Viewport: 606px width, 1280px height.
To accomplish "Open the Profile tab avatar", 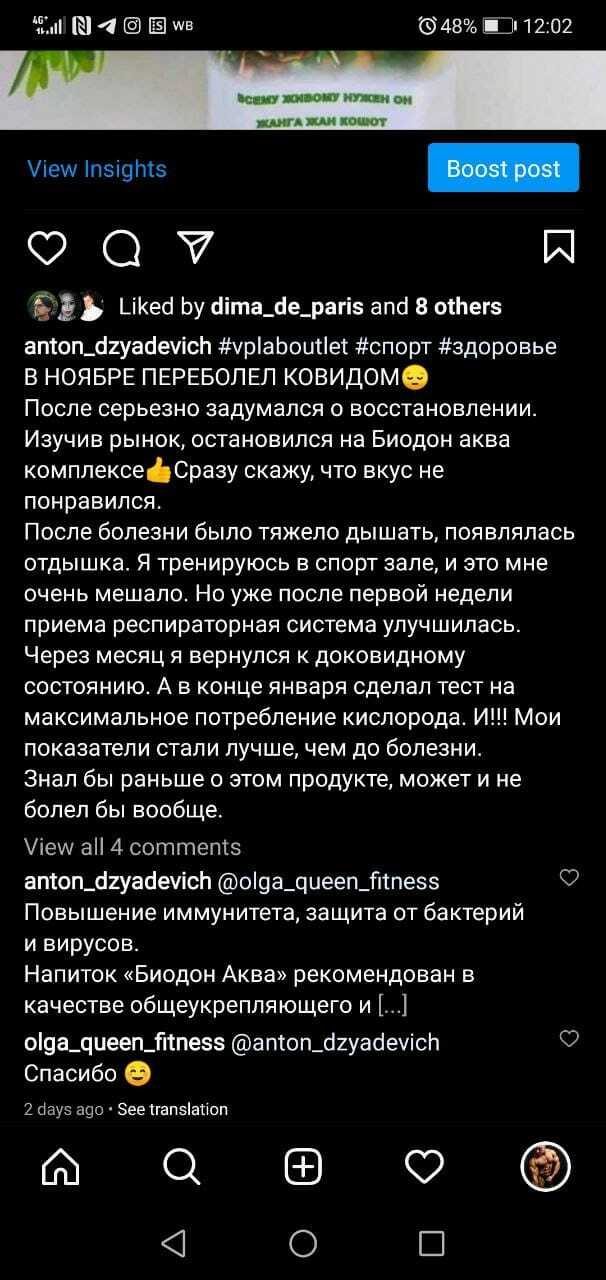I will point(546,1166).
